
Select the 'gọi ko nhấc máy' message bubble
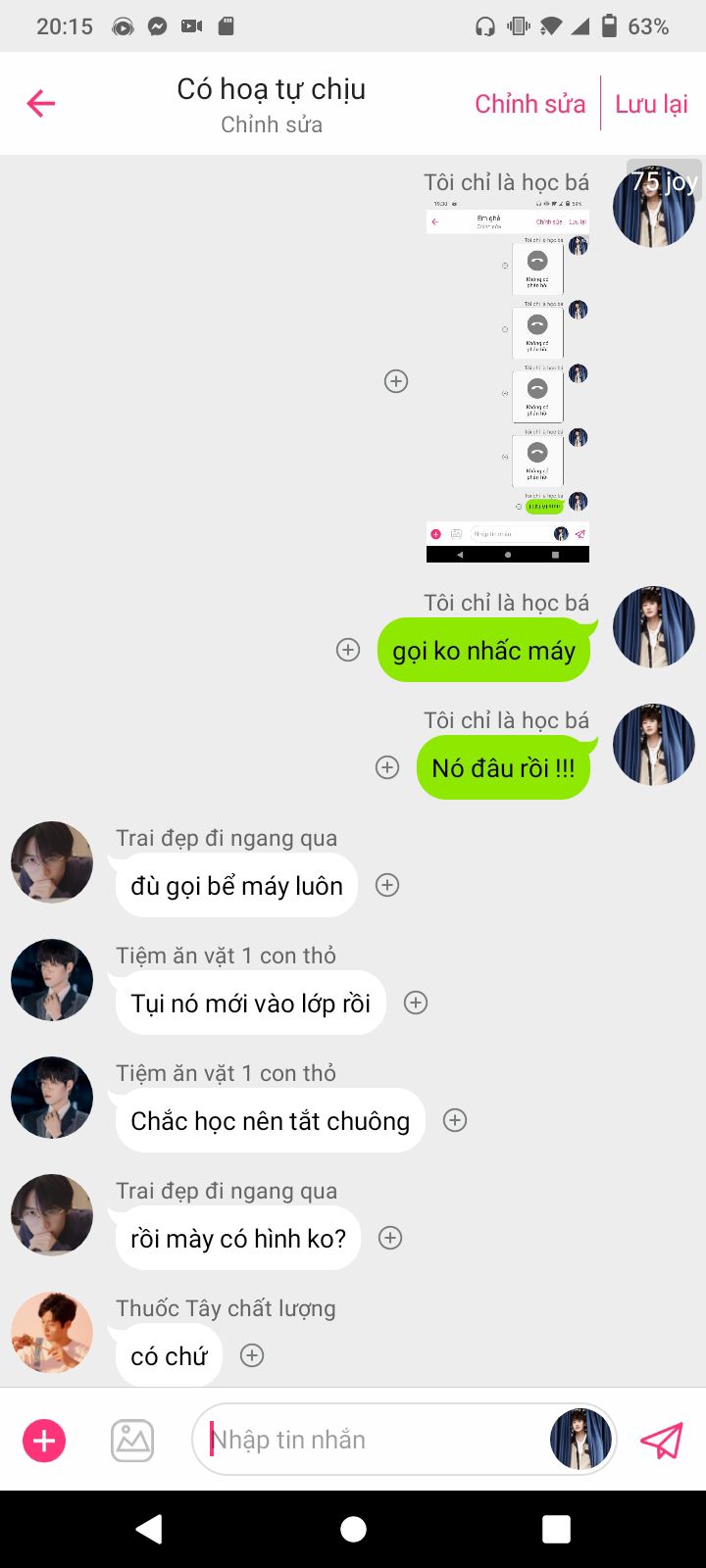(x=483, y=651)
